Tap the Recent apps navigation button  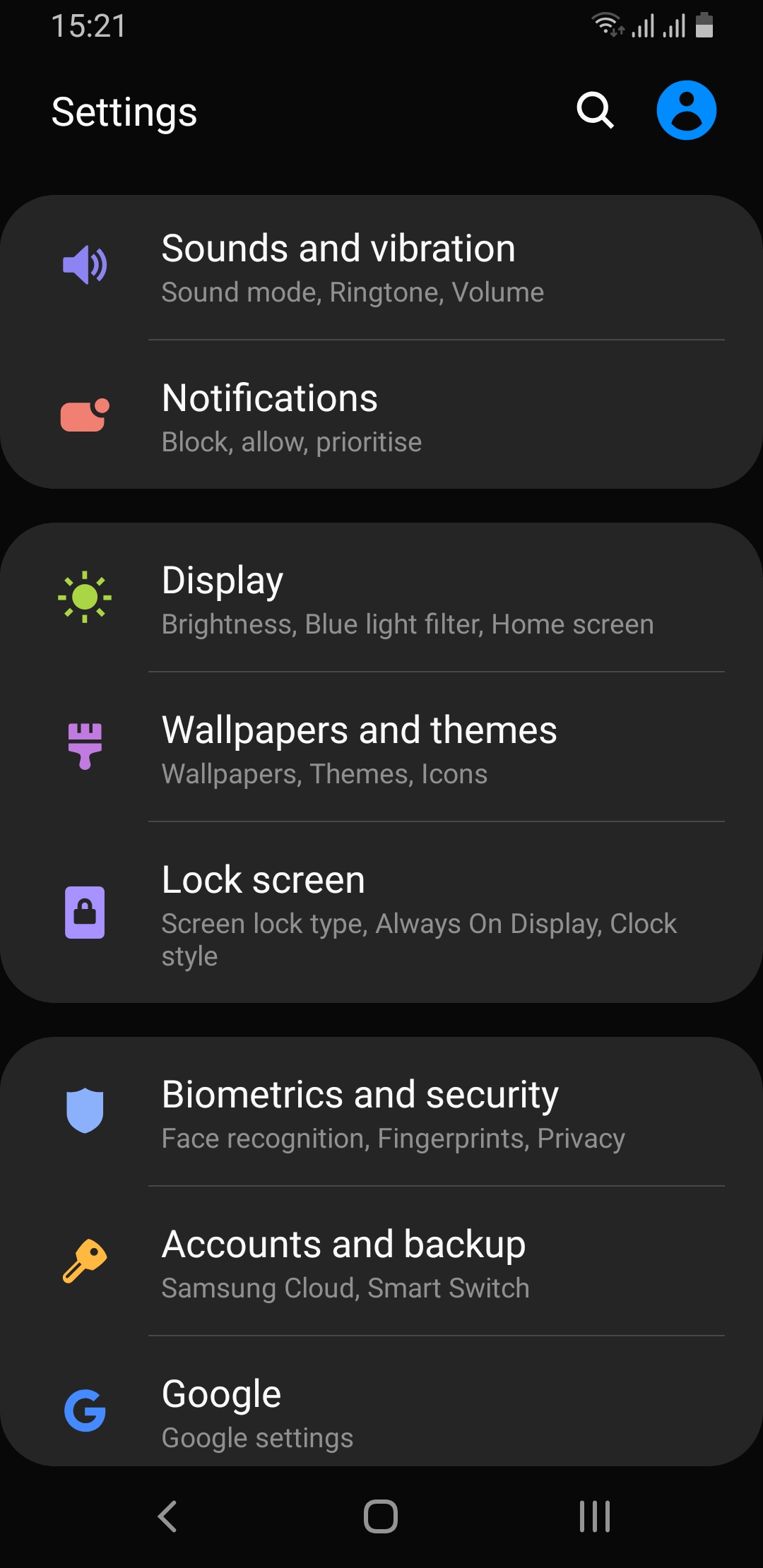tap(593, 1514)
